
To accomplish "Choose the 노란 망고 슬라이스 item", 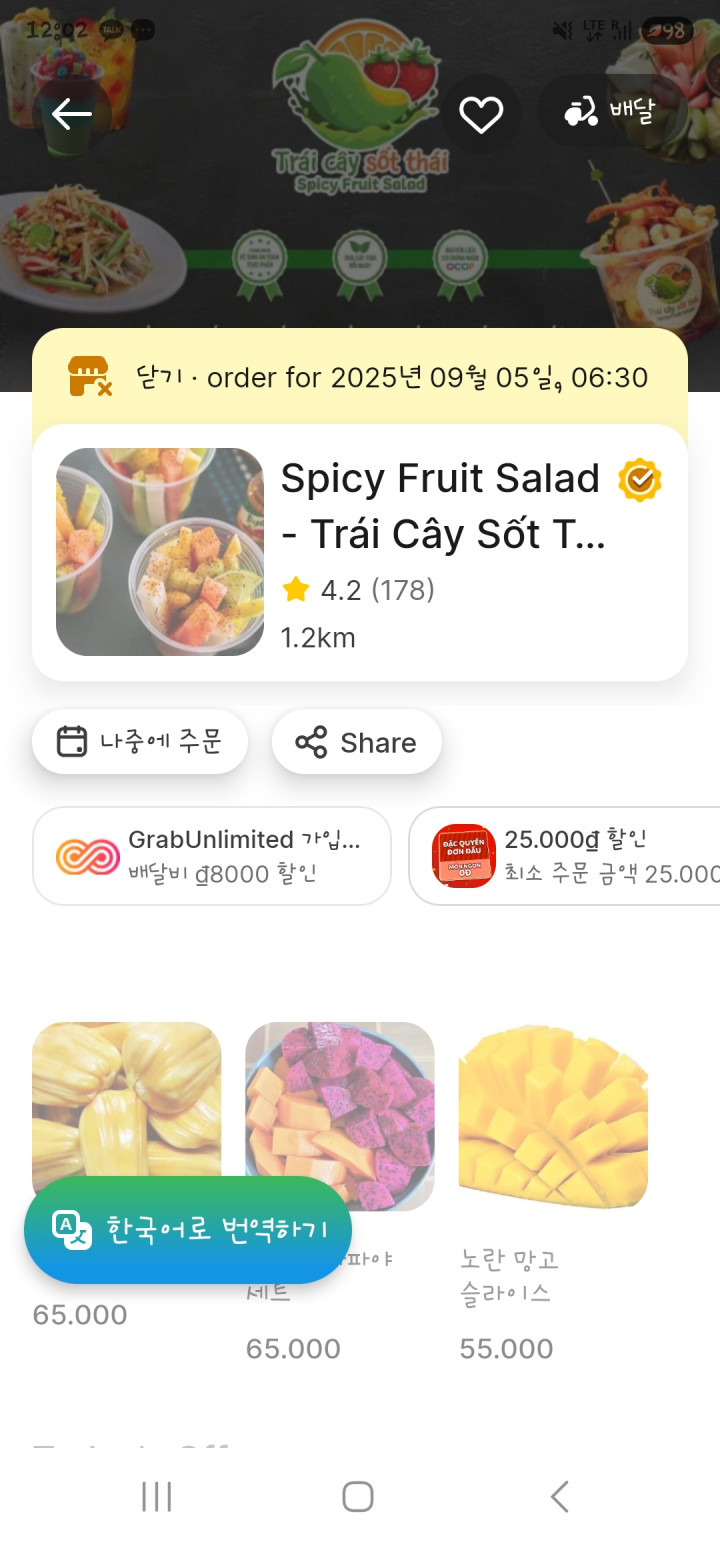I will [x=553, y=1115].
